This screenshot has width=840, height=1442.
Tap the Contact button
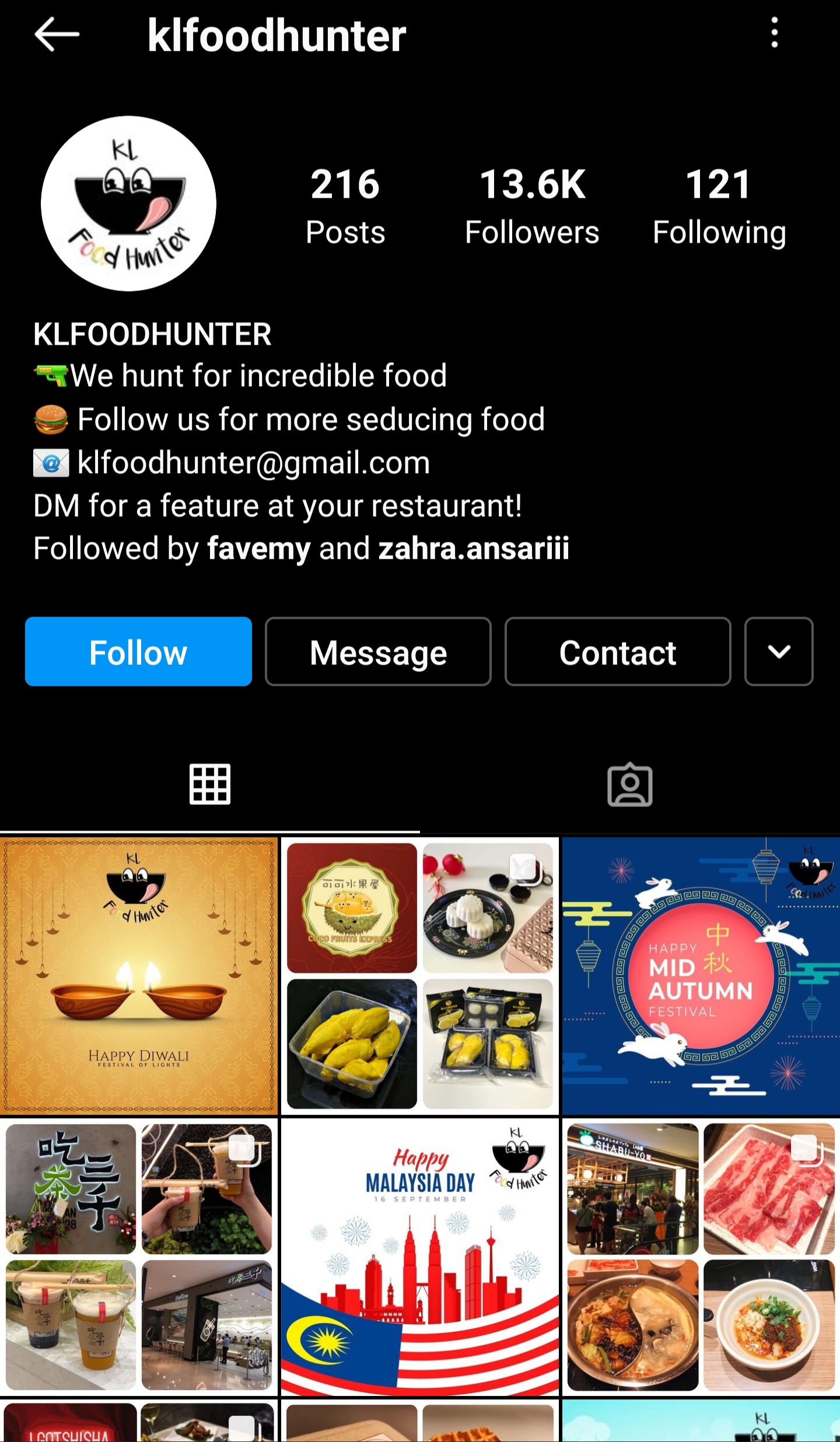[x=618, y=652]
